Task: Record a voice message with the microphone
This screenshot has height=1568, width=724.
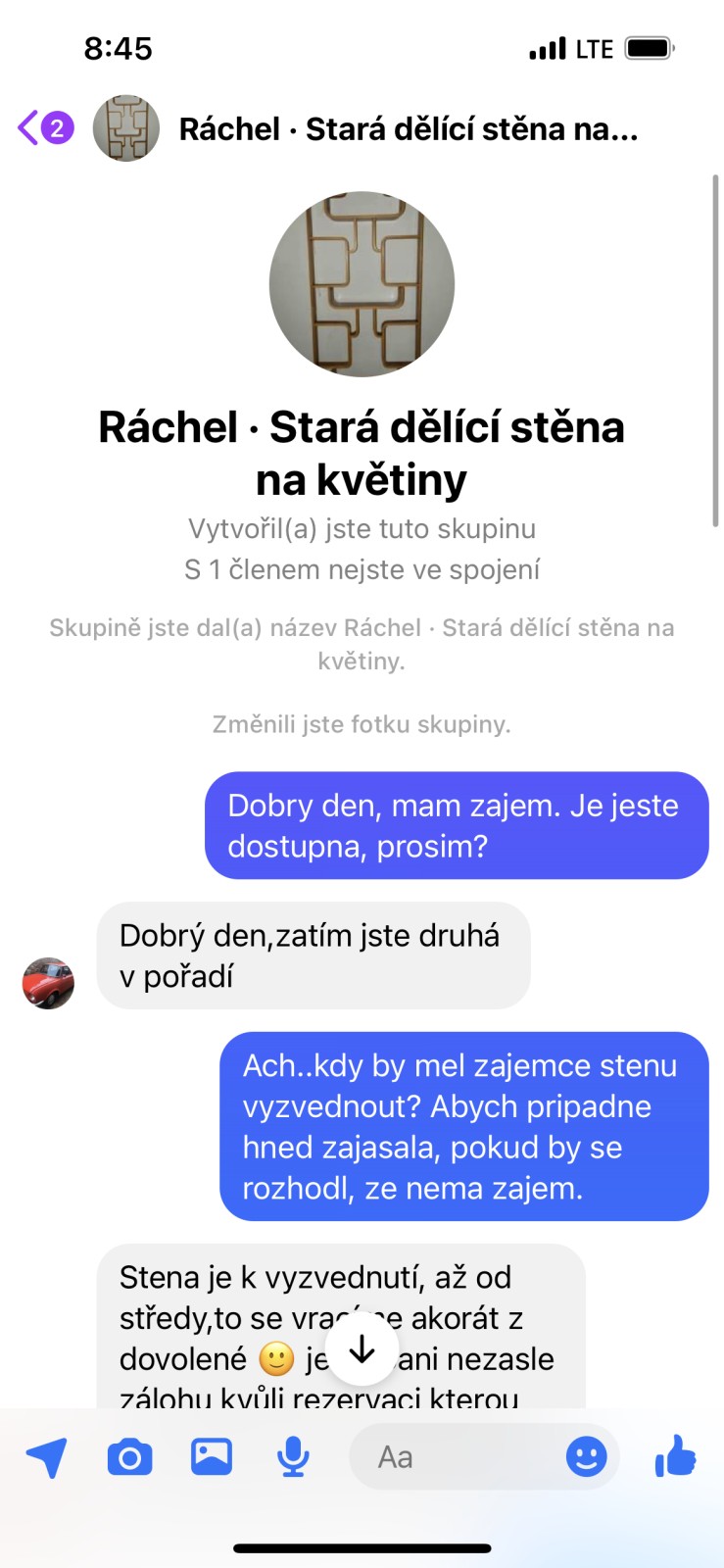Action: [293, 1457]
